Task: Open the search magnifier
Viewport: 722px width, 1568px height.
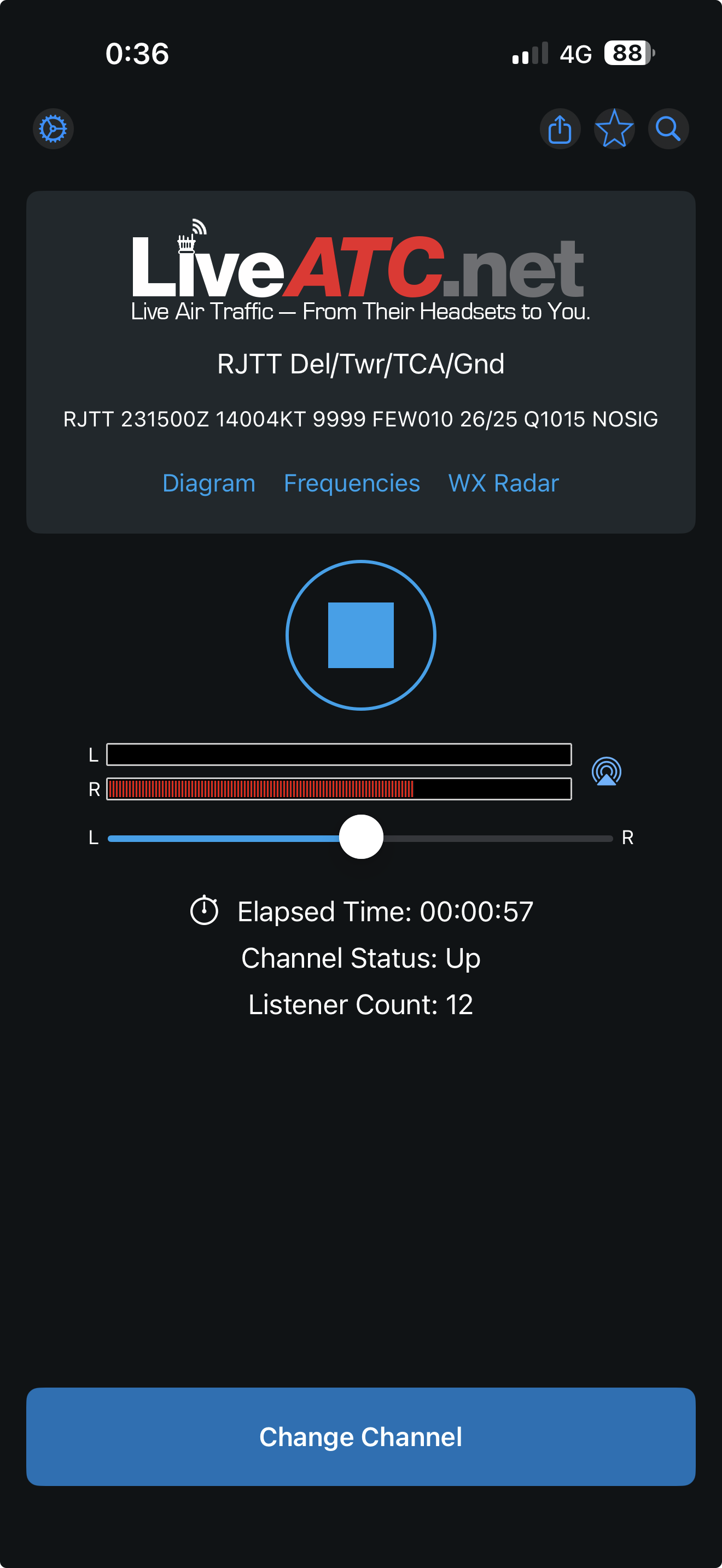Action: [x=668, y=129]
